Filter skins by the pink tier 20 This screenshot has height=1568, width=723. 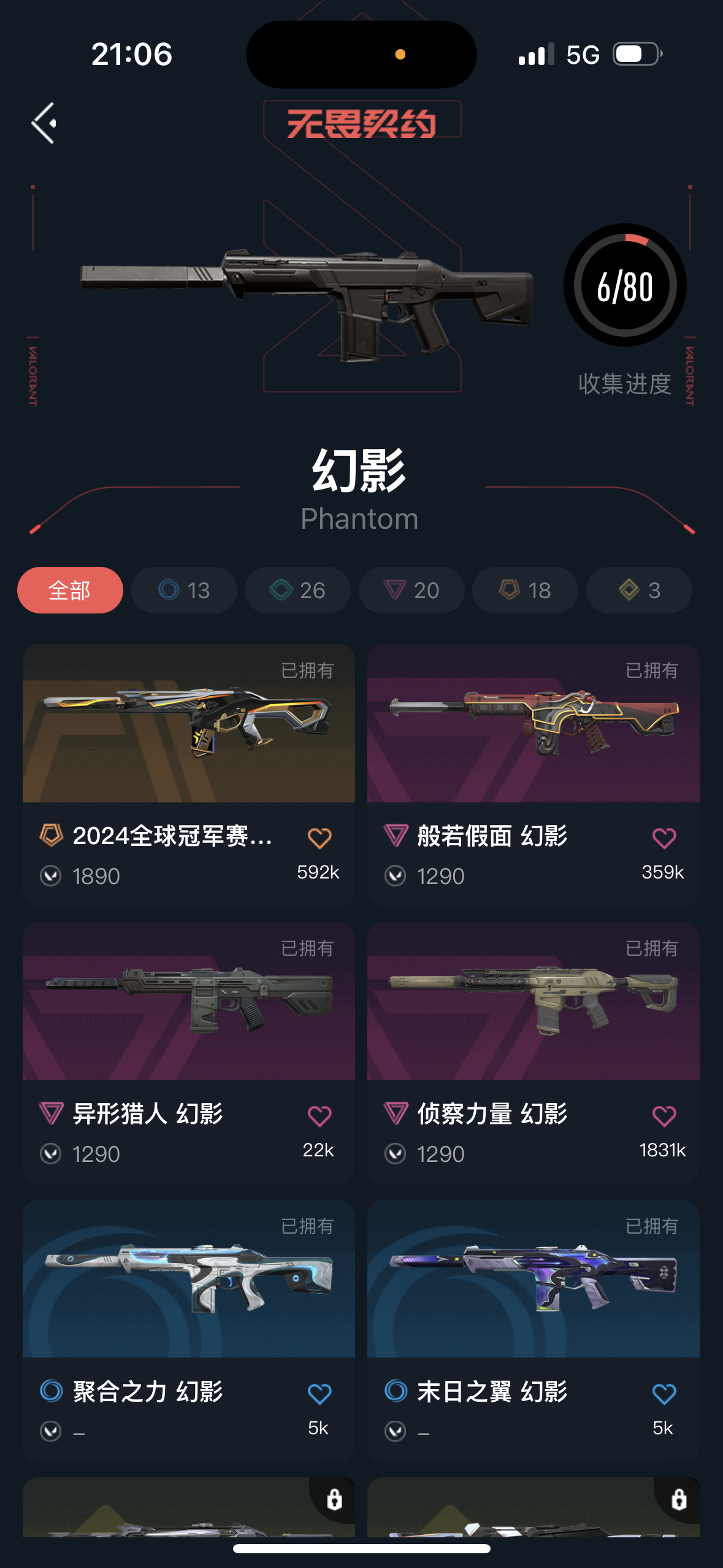click(x=411, y=590)
